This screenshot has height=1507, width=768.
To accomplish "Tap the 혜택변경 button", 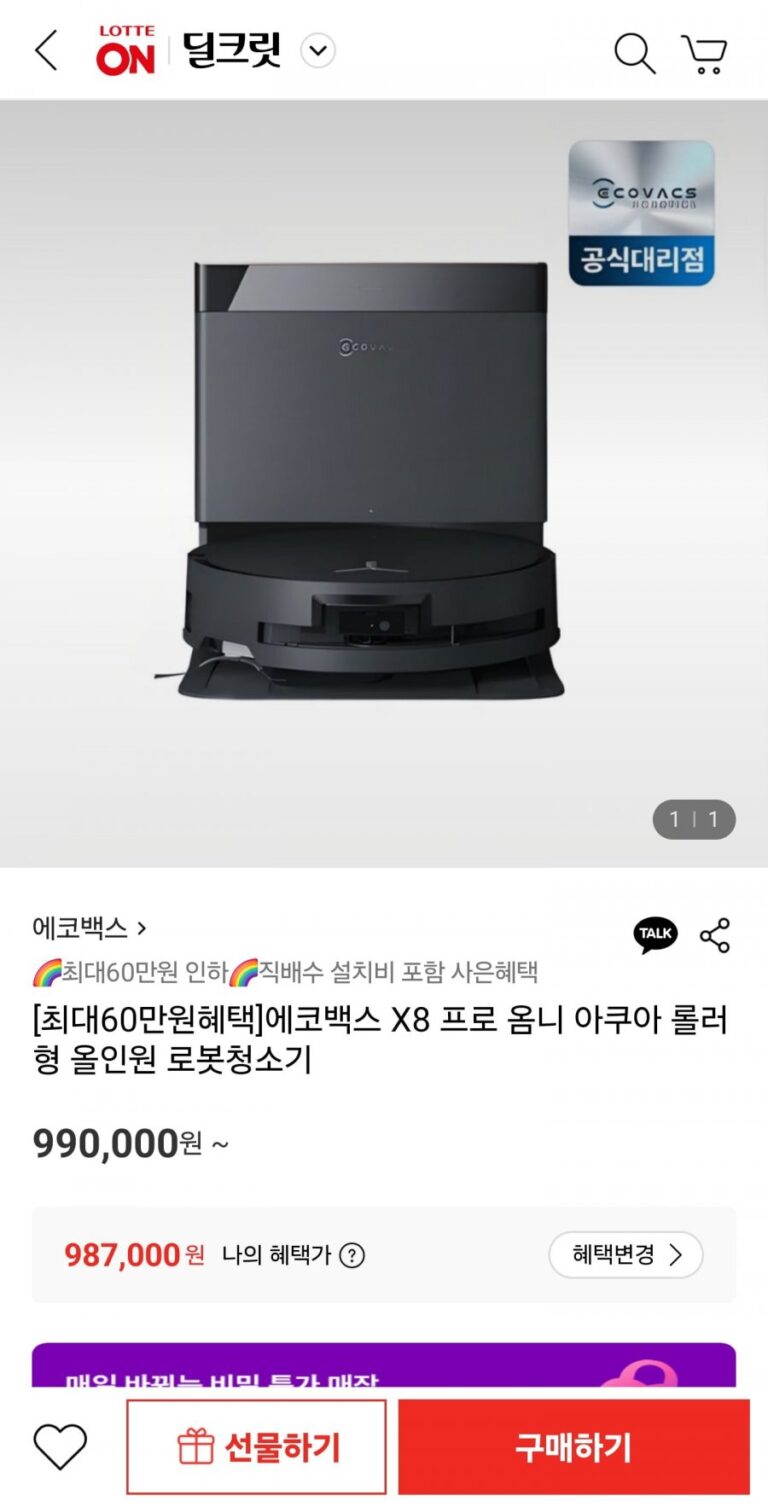I will (x=626, y=1255).
